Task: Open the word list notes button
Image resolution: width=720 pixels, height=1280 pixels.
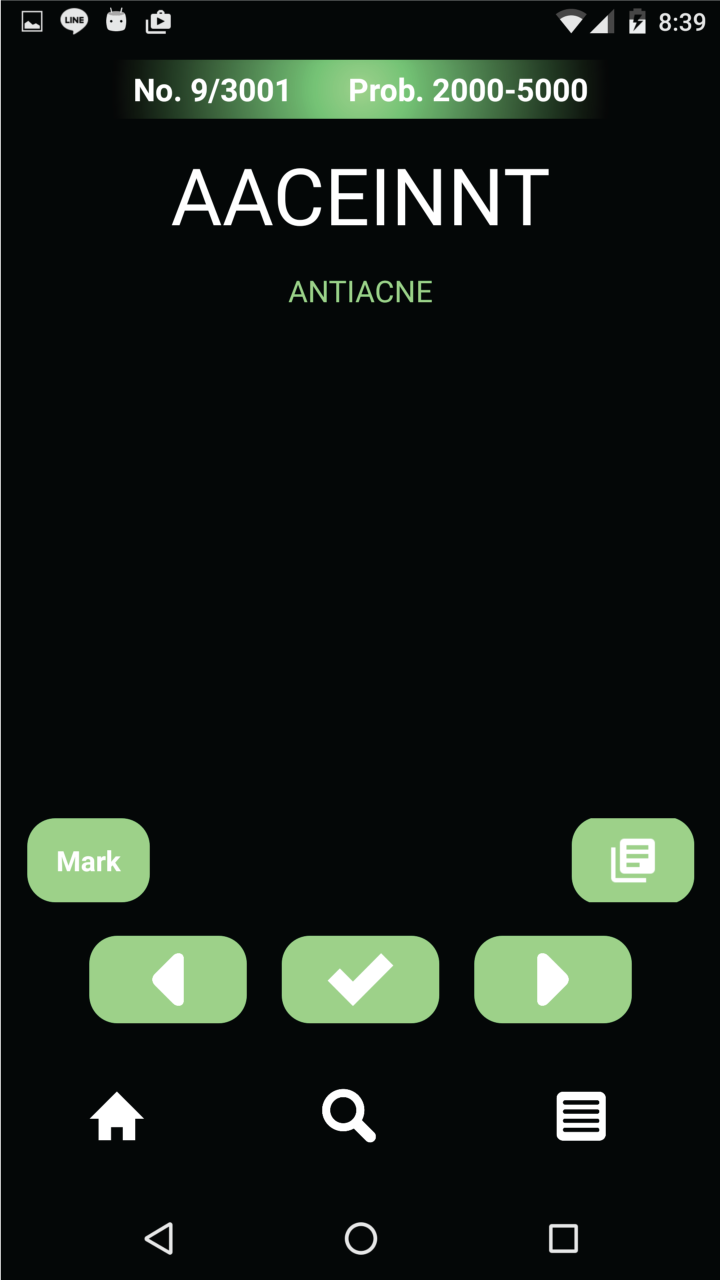Action: 632,860
